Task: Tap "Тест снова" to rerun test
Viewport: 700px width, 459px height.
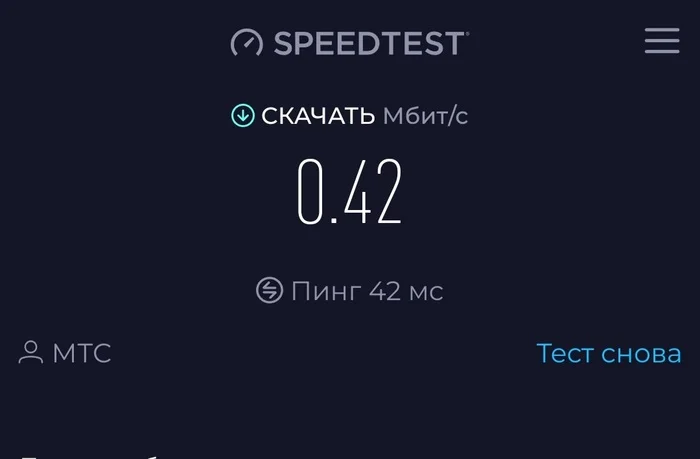Action: (x=609, y=353)
